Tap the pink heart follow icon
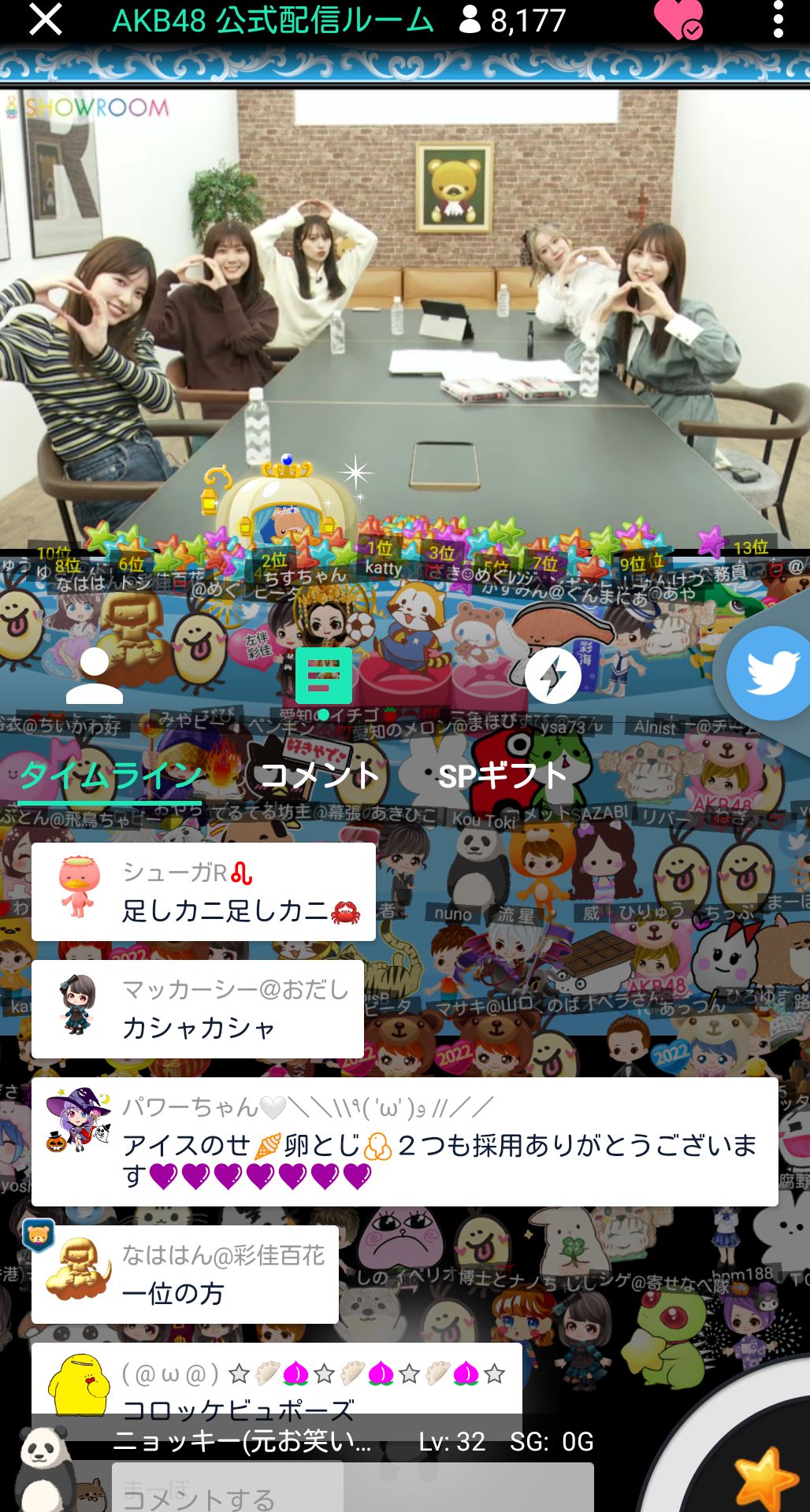The image size is (810, 1512). pos(678,20)
